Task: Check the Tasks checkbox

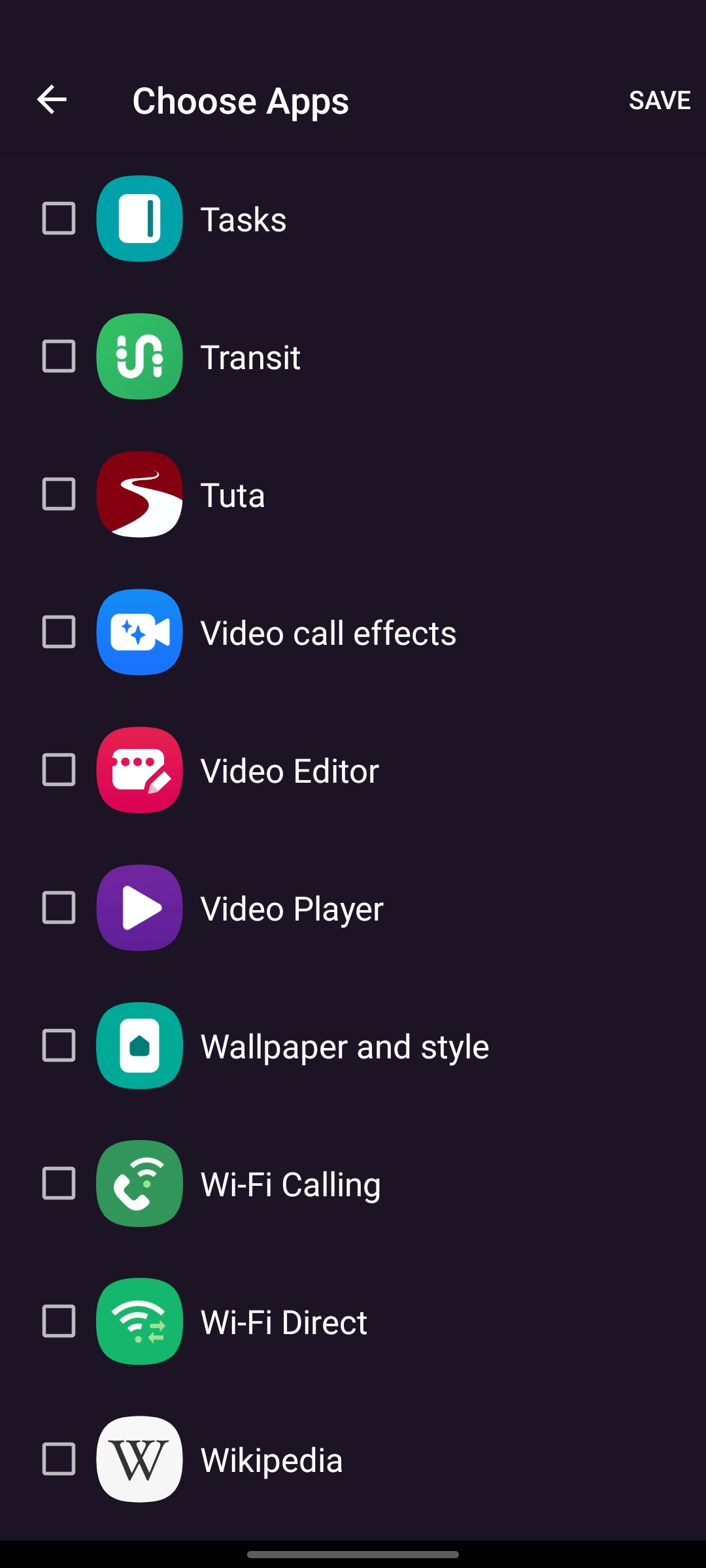Action: [59, 218]
